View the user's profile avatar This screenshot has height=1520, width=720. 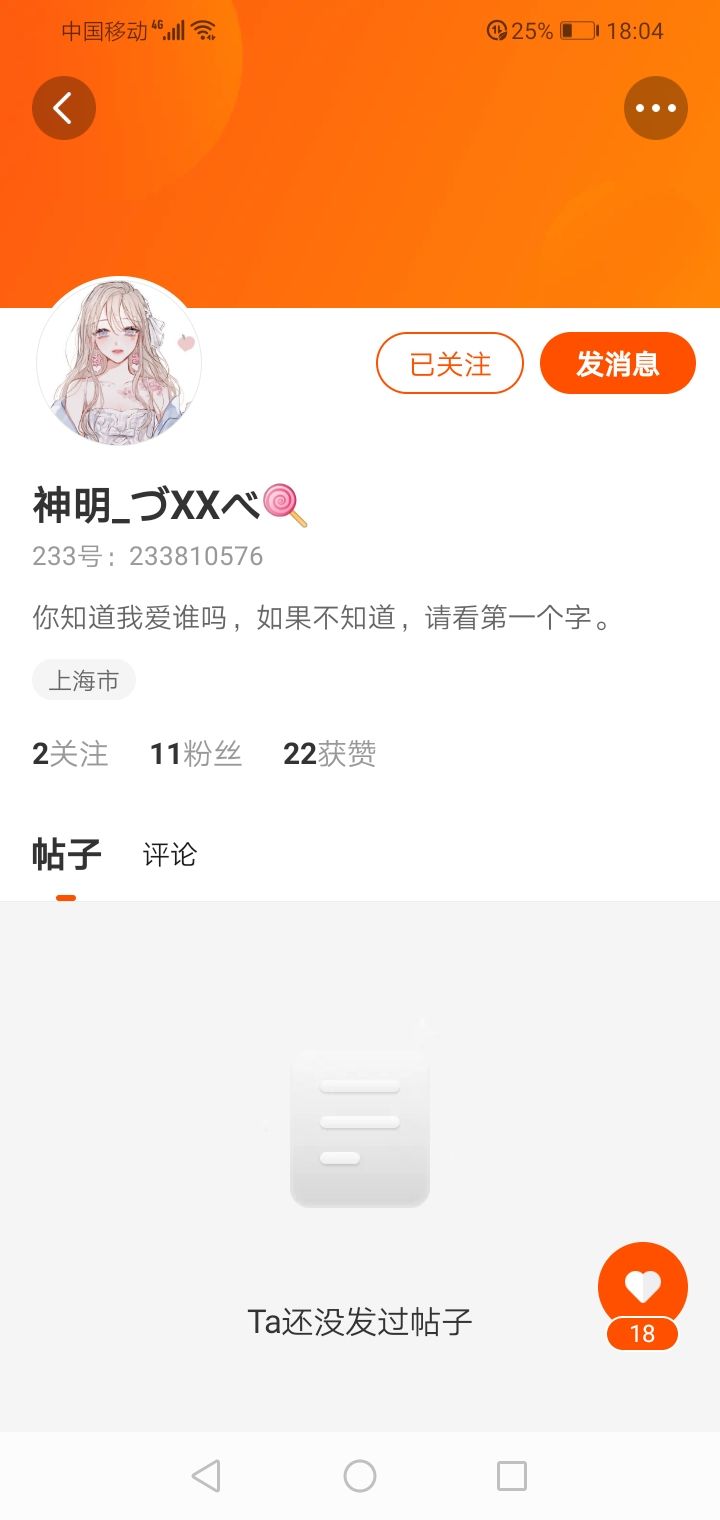[x=119, y=361]
